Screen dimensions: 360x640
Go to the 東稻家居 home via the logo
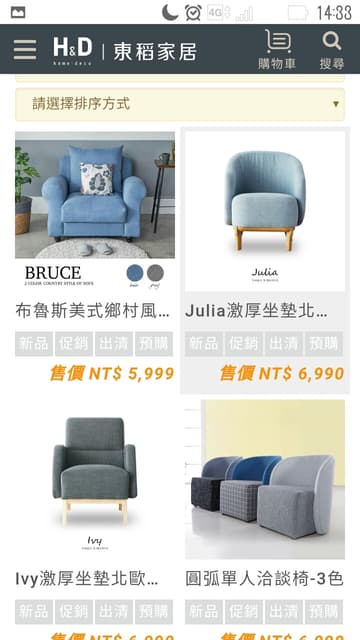125,51
